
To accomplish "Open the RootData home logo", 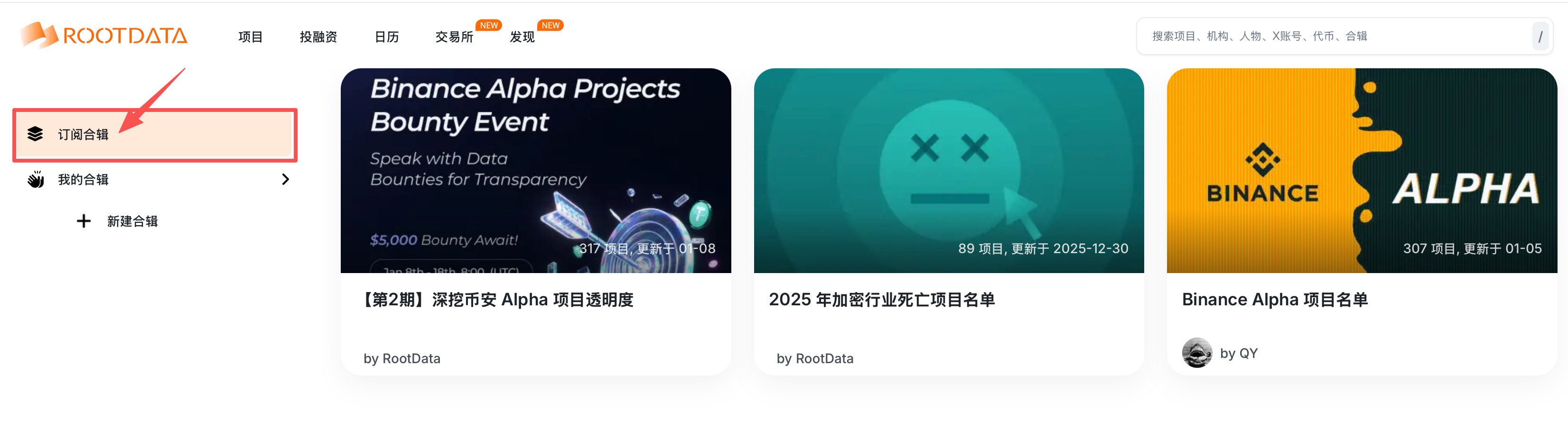I will pyautogui.click(x=103, y=36).
